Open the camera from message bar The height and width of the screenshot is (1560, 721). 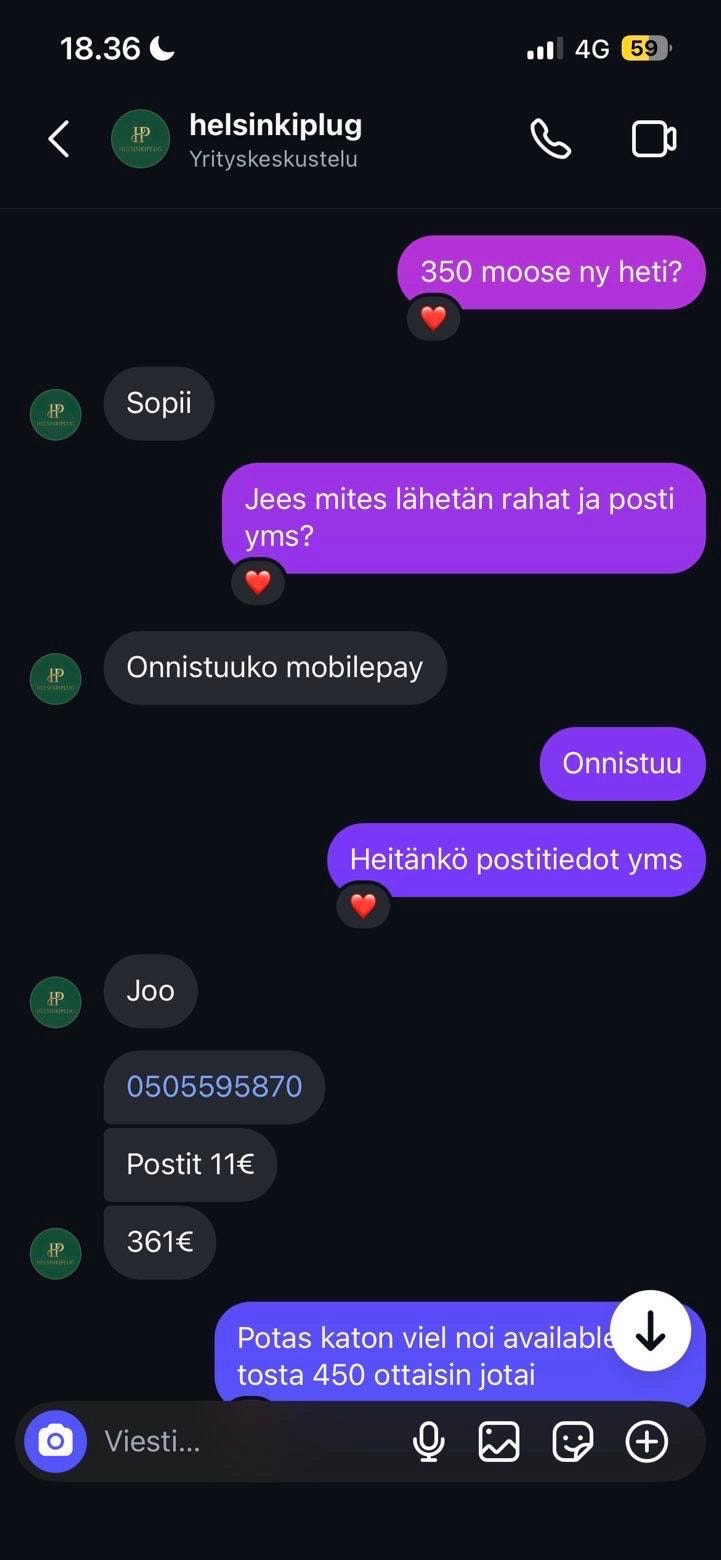tap(55, 1441)
